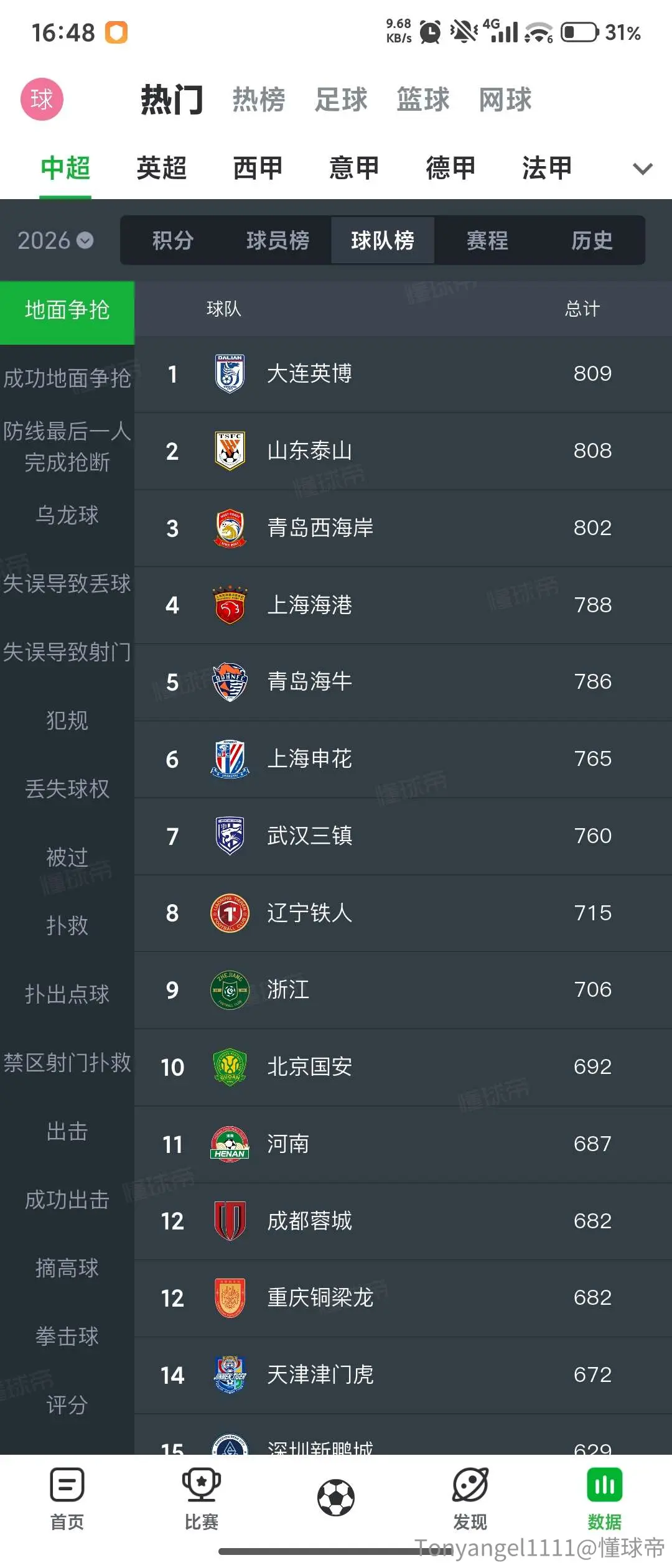Open the 北京国安 team row

(403, 1067)
